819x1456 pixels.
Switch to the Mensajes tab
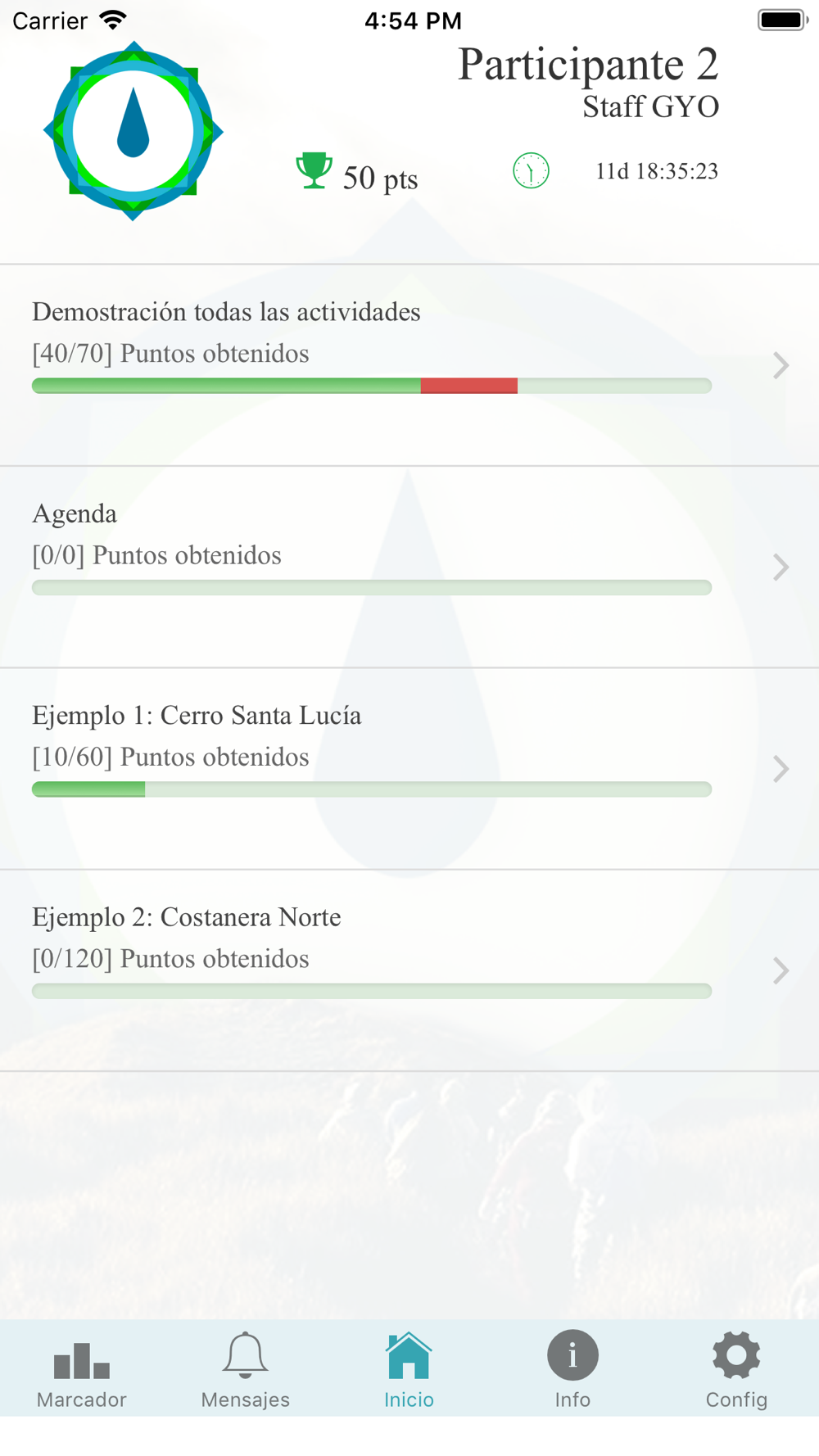[x=246, y=1369]
